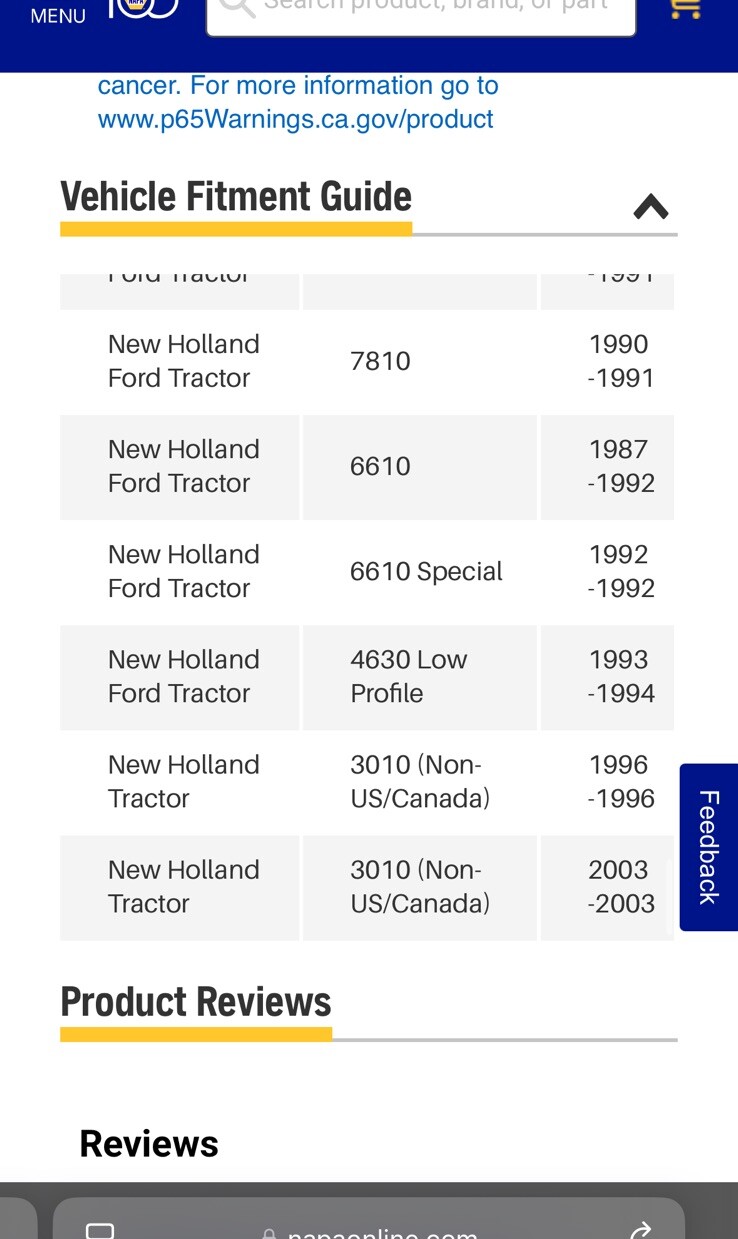Tap the product search field
This screenshot has height=1239, width=738.
420,12
